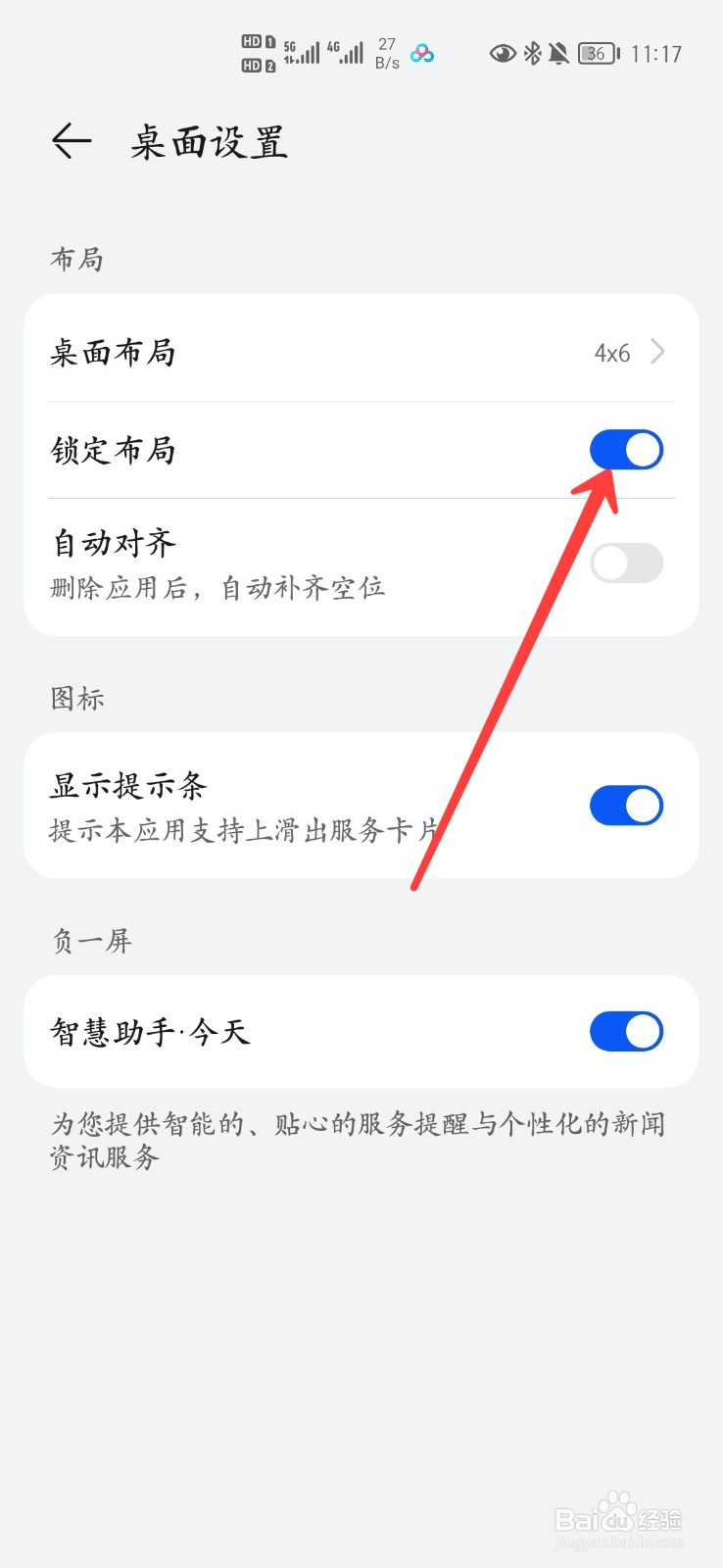723x1568 pixels.
Task: Select the 布局 section header
Action: pyautogui.click(x=75, y=259)
